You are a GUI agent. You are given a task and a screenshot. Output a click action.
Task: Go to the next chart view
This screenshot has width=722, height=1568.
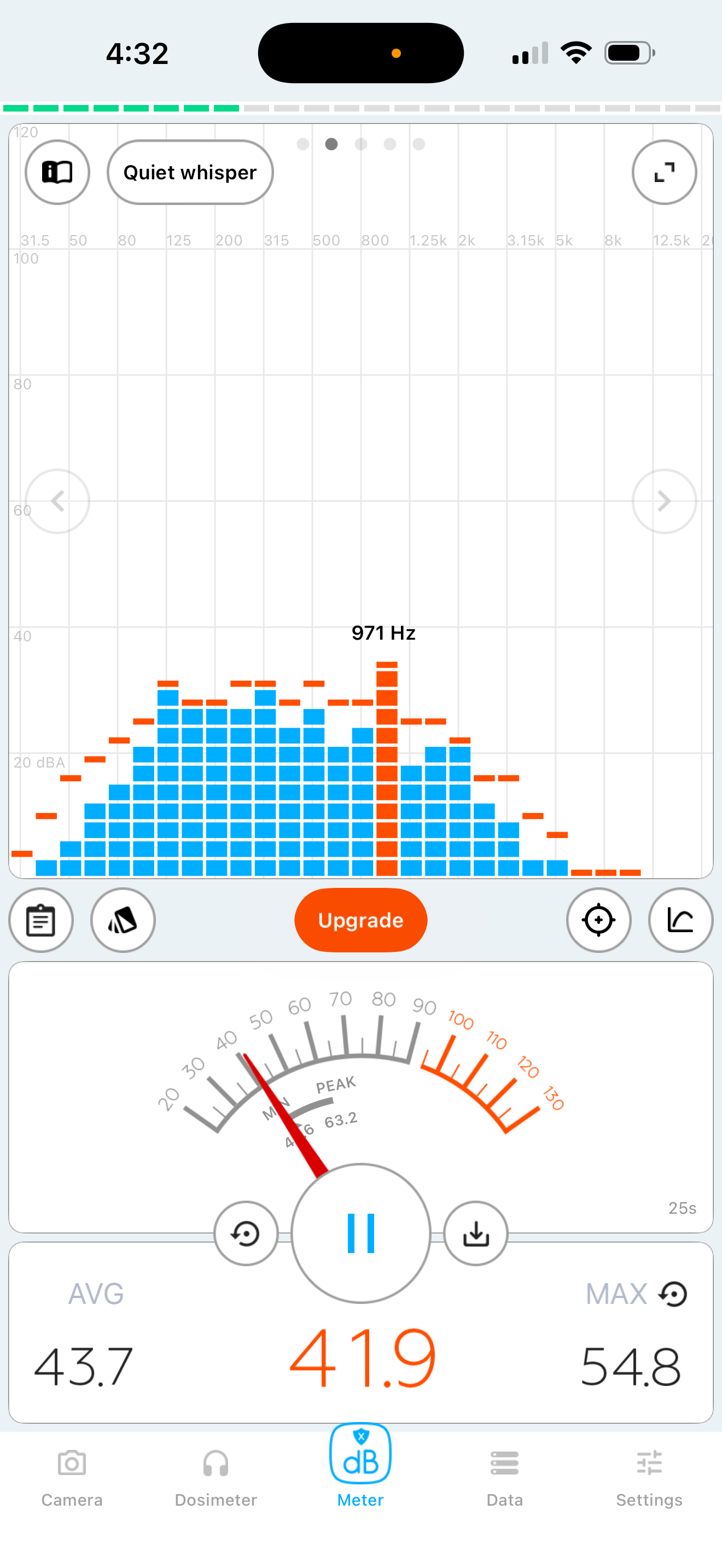tap(664, 501)
